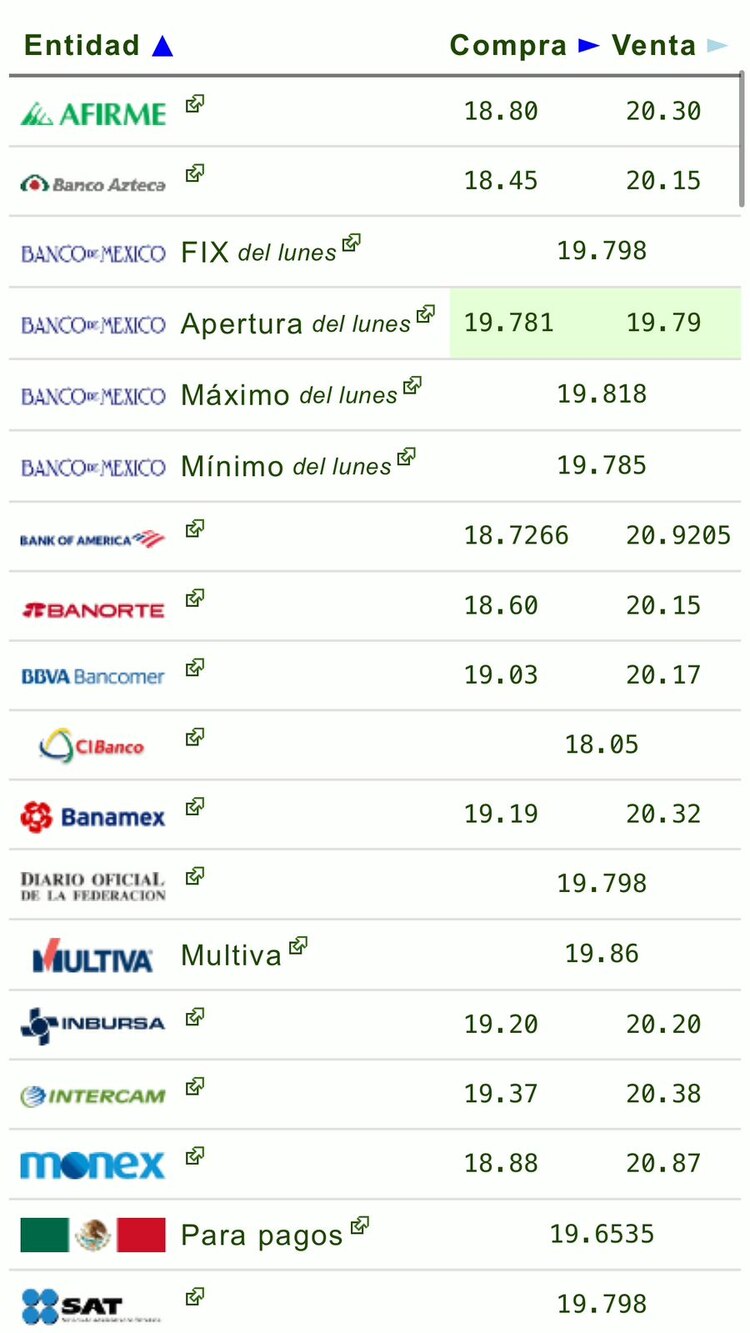Select the Multiva row label
The image size is (750, 1333).
[x=233, y=953]
